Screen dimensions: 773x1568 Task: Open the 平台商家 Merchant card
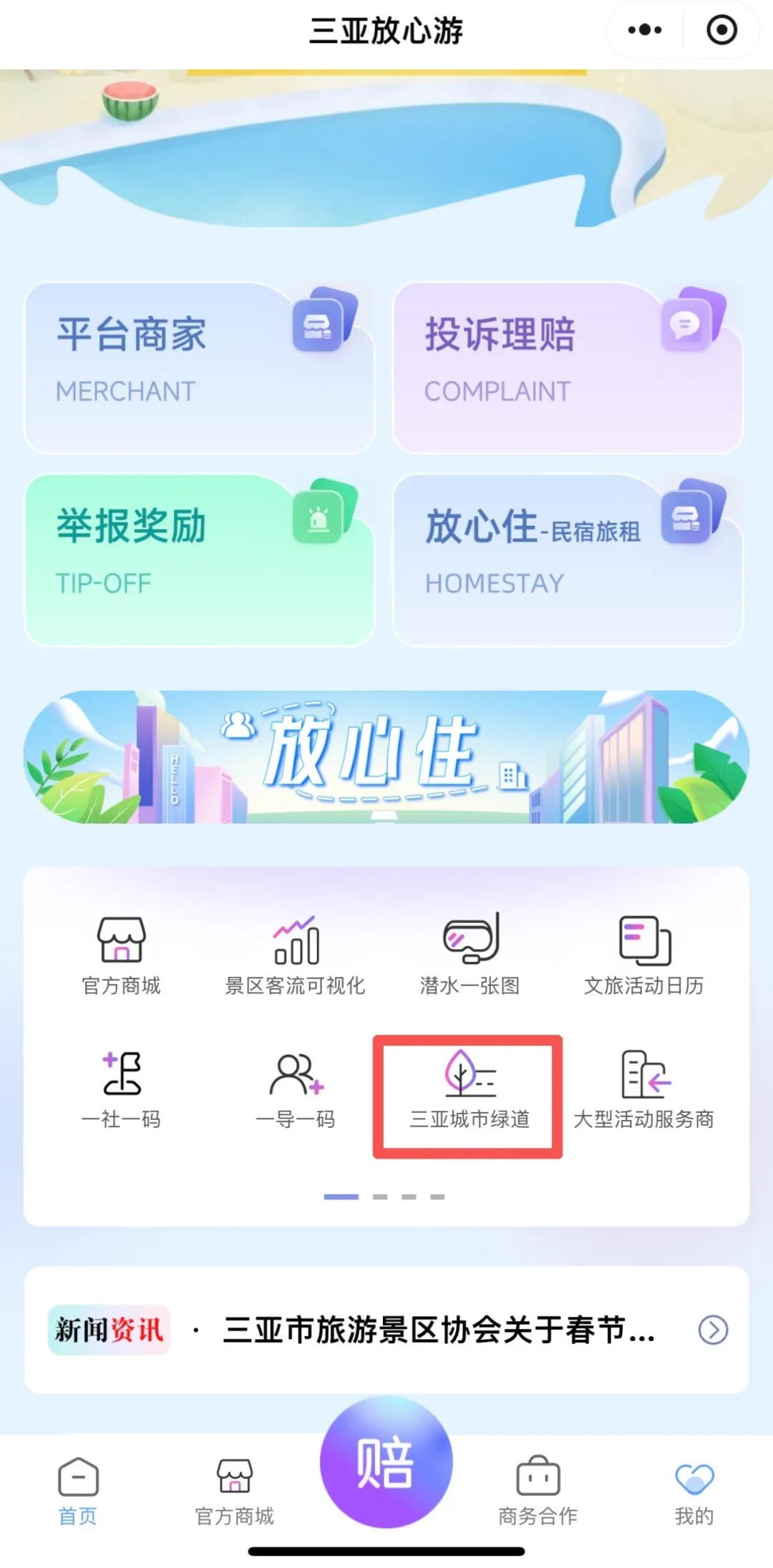(199, 368)
